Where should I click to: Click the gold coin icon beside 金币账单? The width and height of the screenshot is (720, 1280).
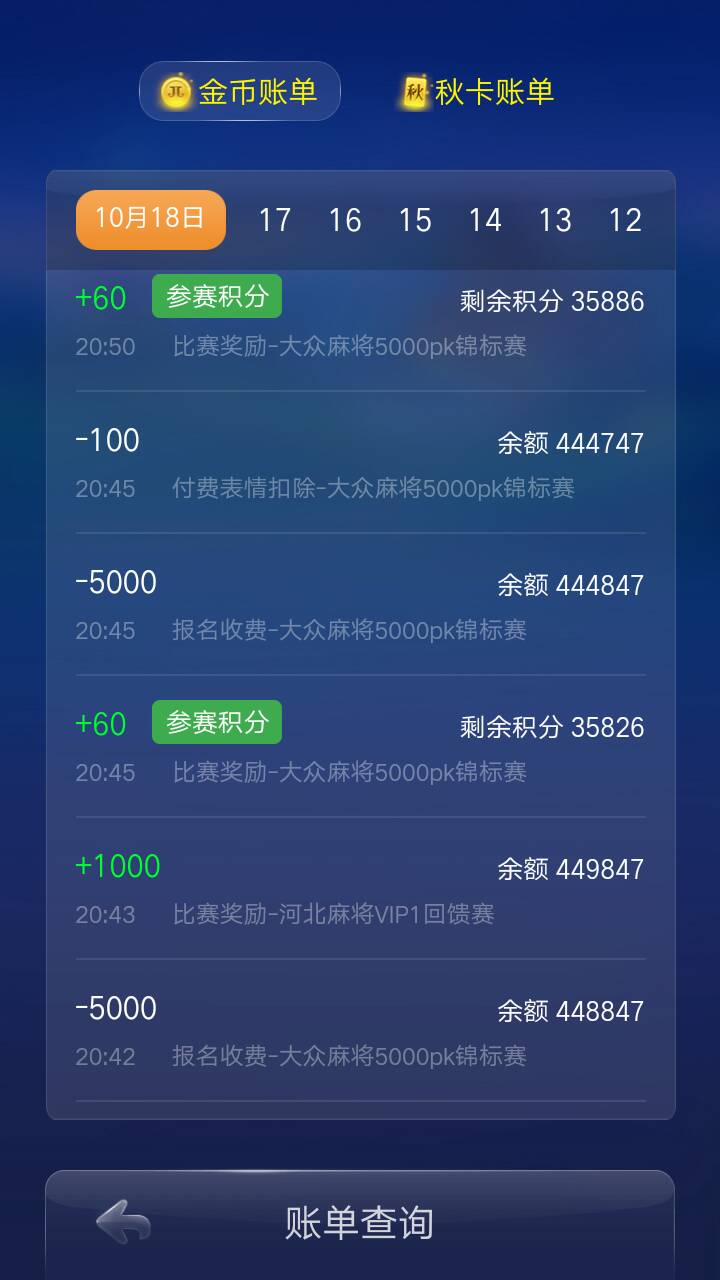[x=174, y=91]
